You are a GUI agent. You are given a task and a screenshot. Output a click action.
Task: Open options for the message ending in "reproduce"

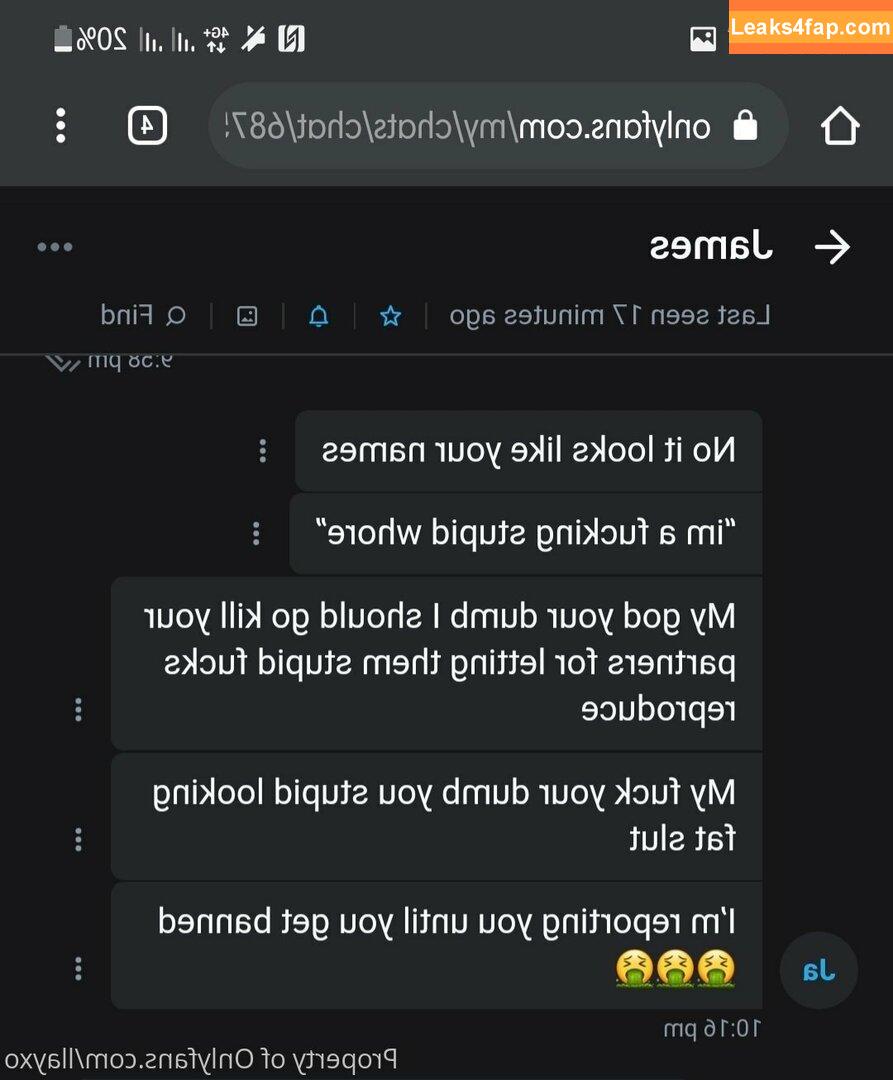point(79,710)
